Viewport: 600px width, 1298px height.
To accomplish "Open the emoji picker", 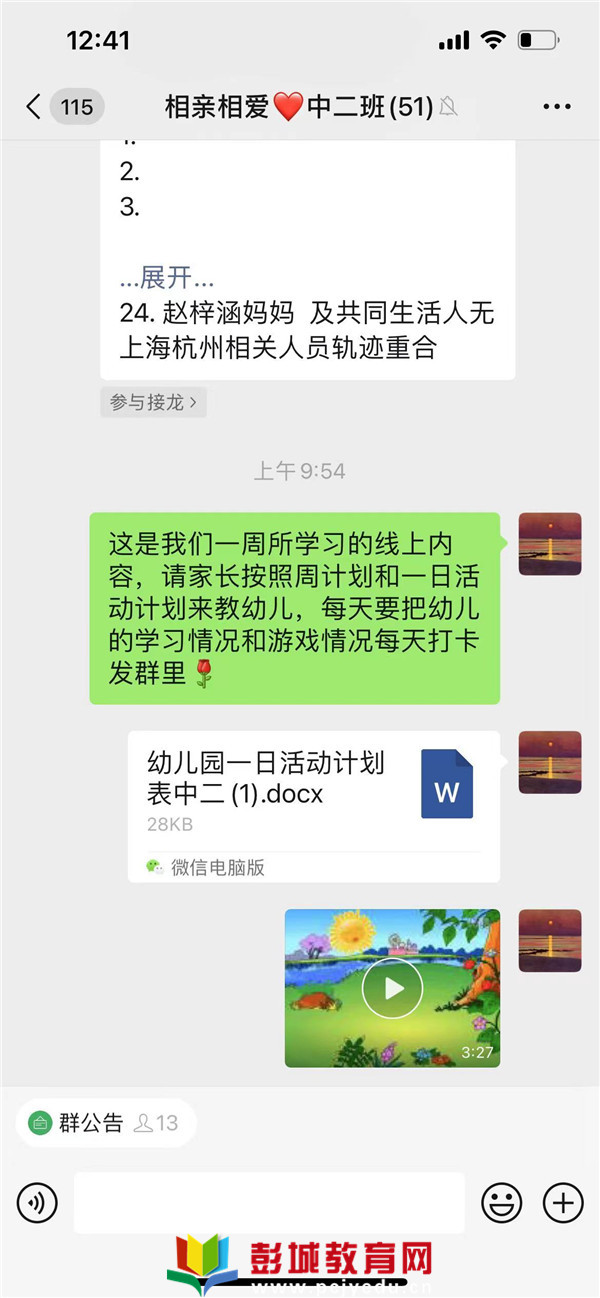I will pos(501,1202).
